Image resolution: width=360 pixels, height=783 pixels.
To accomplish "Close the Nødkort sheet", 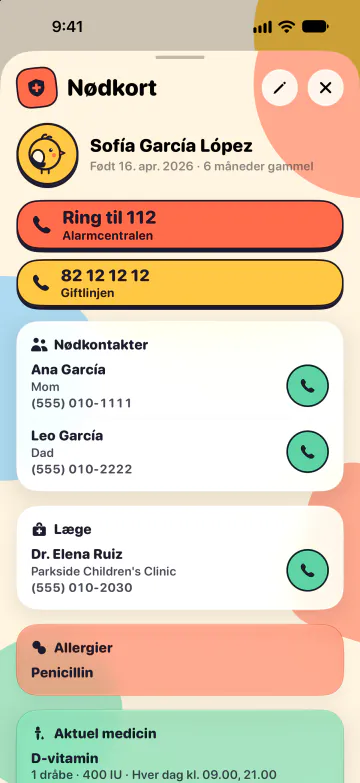I will [x=326, y=88].
